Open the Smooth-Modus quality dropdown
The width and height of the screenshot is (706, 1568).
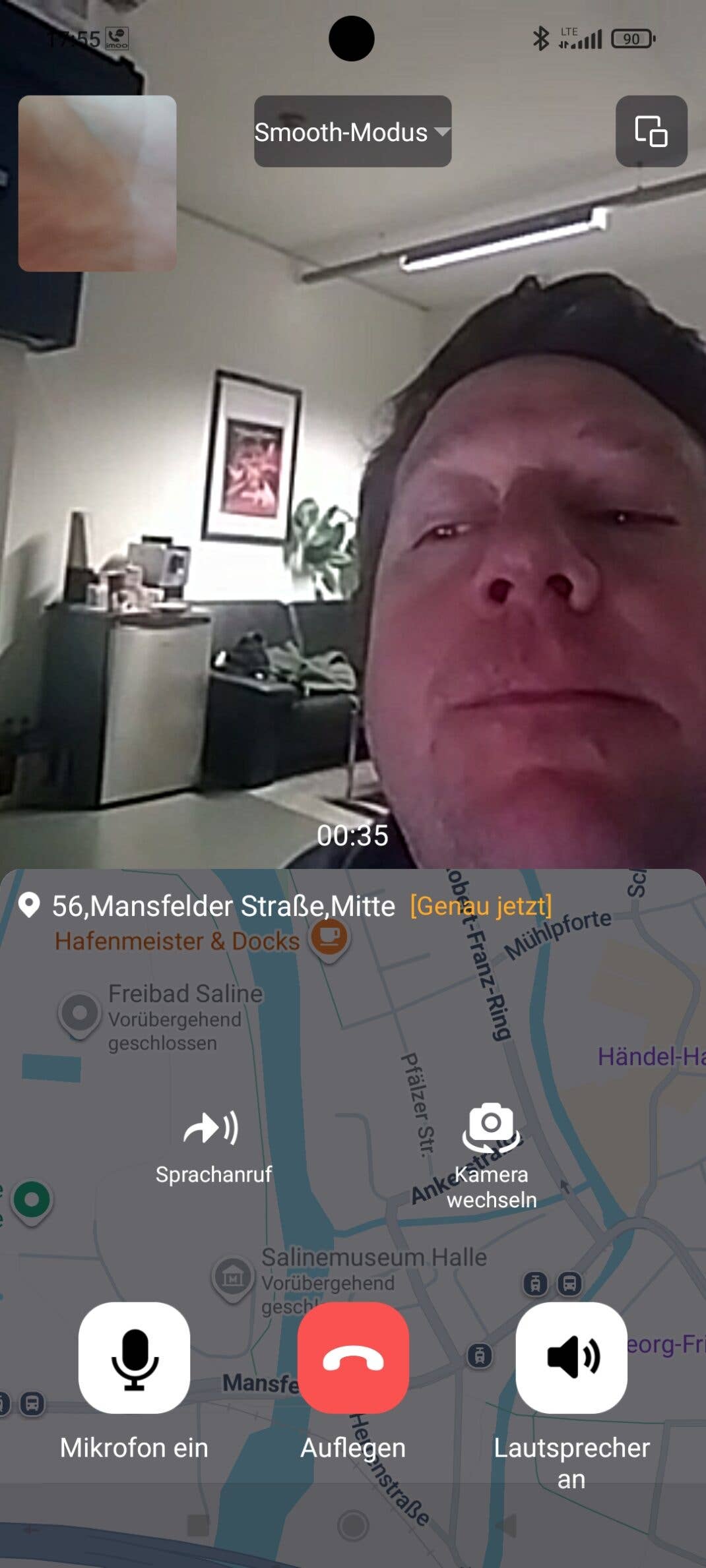[x=352, y=132]
